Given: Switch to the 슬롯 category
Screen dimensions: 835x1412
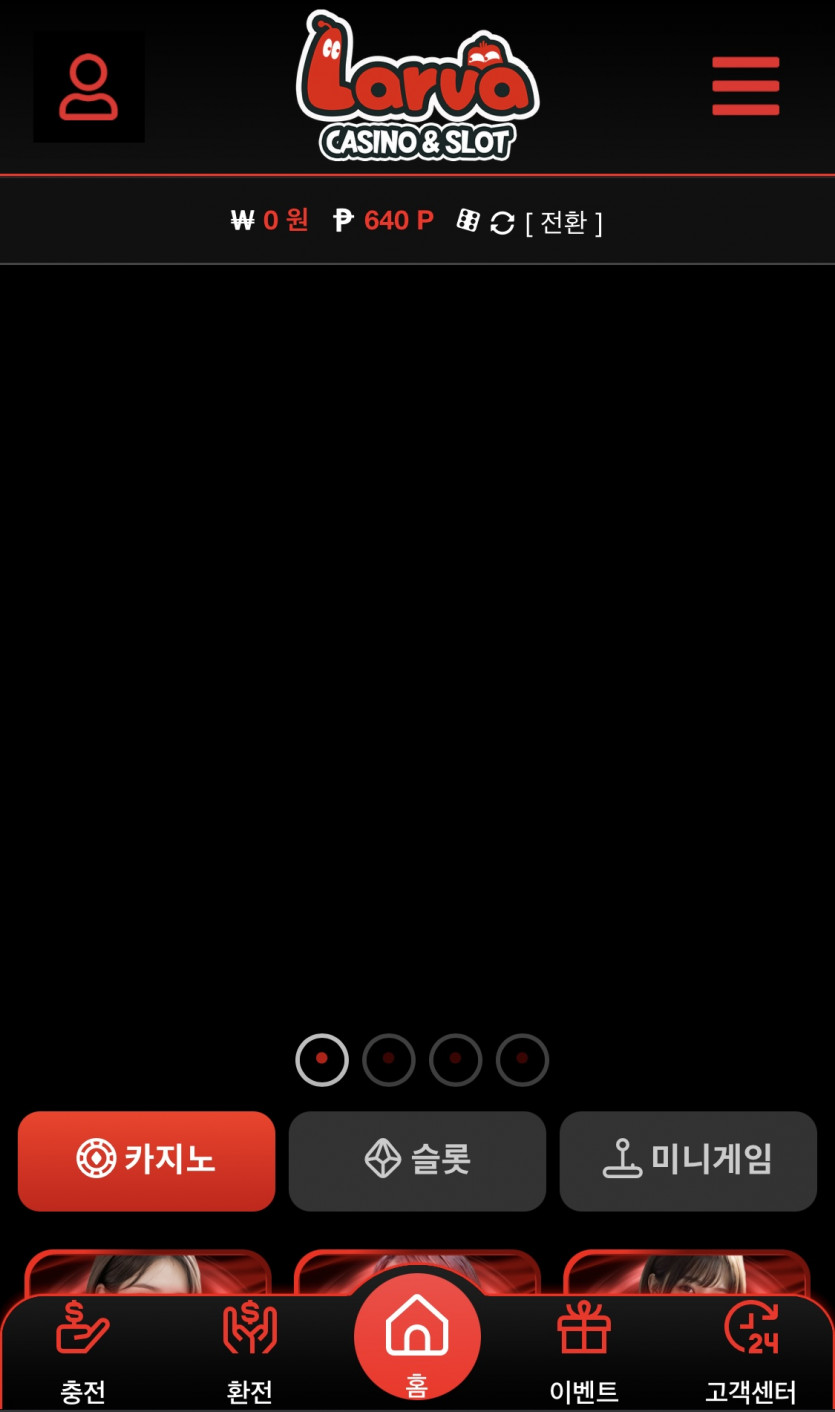Looking at the screenshot, I should click(417, 1160).
